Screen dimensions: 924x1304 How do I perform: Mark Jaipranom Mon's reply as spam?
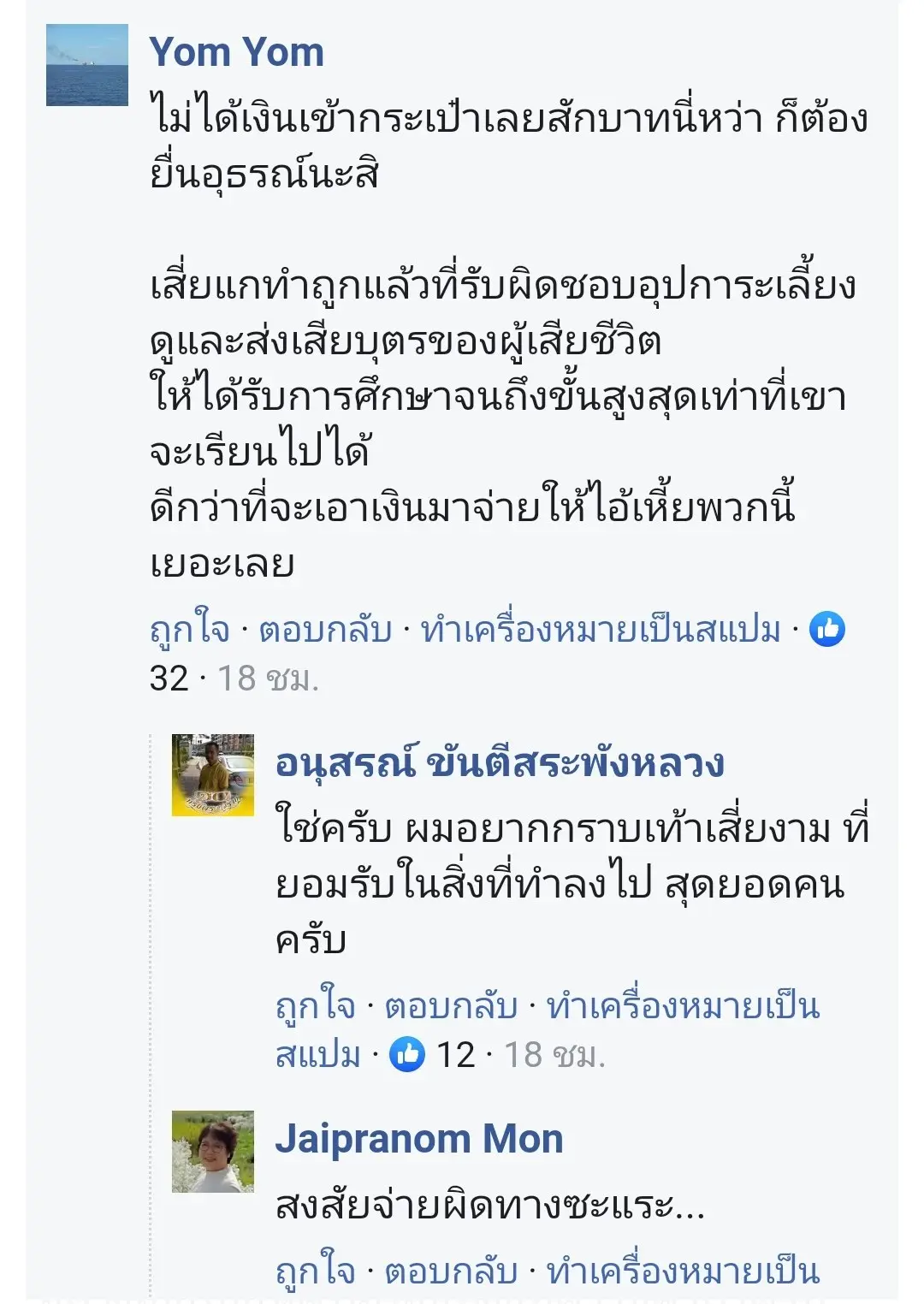pos(682,1271)
